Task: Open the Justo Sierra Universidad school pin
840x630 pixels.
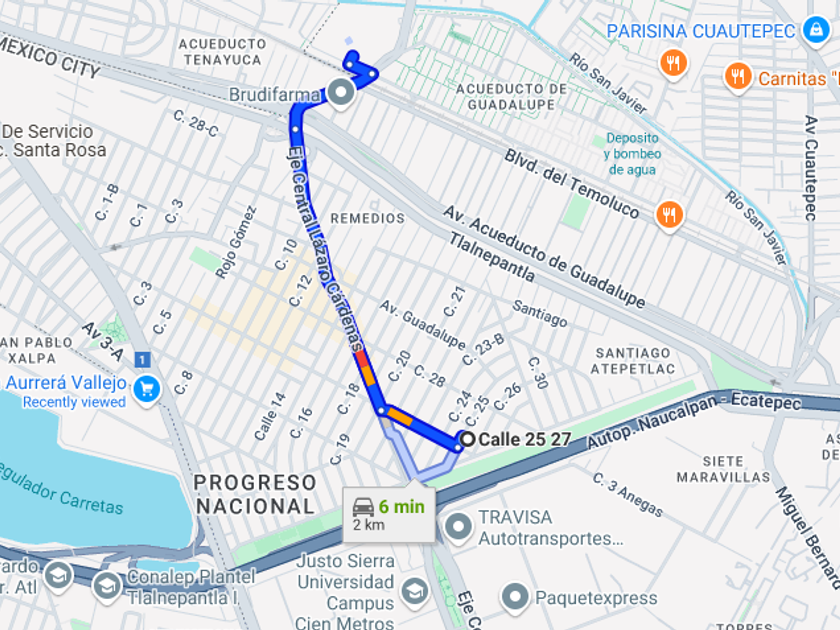Action: (x=415, y=592)
